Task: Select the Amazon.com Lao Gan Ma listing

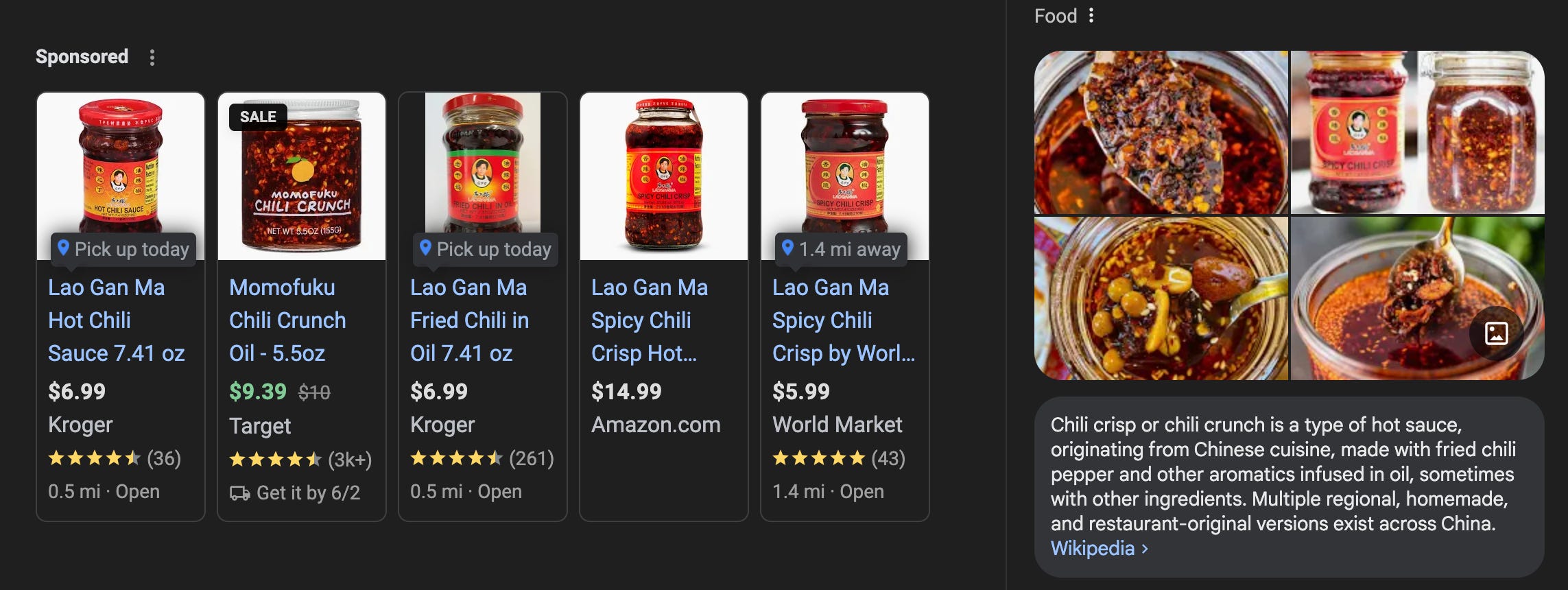Action: tap(649, 320)
